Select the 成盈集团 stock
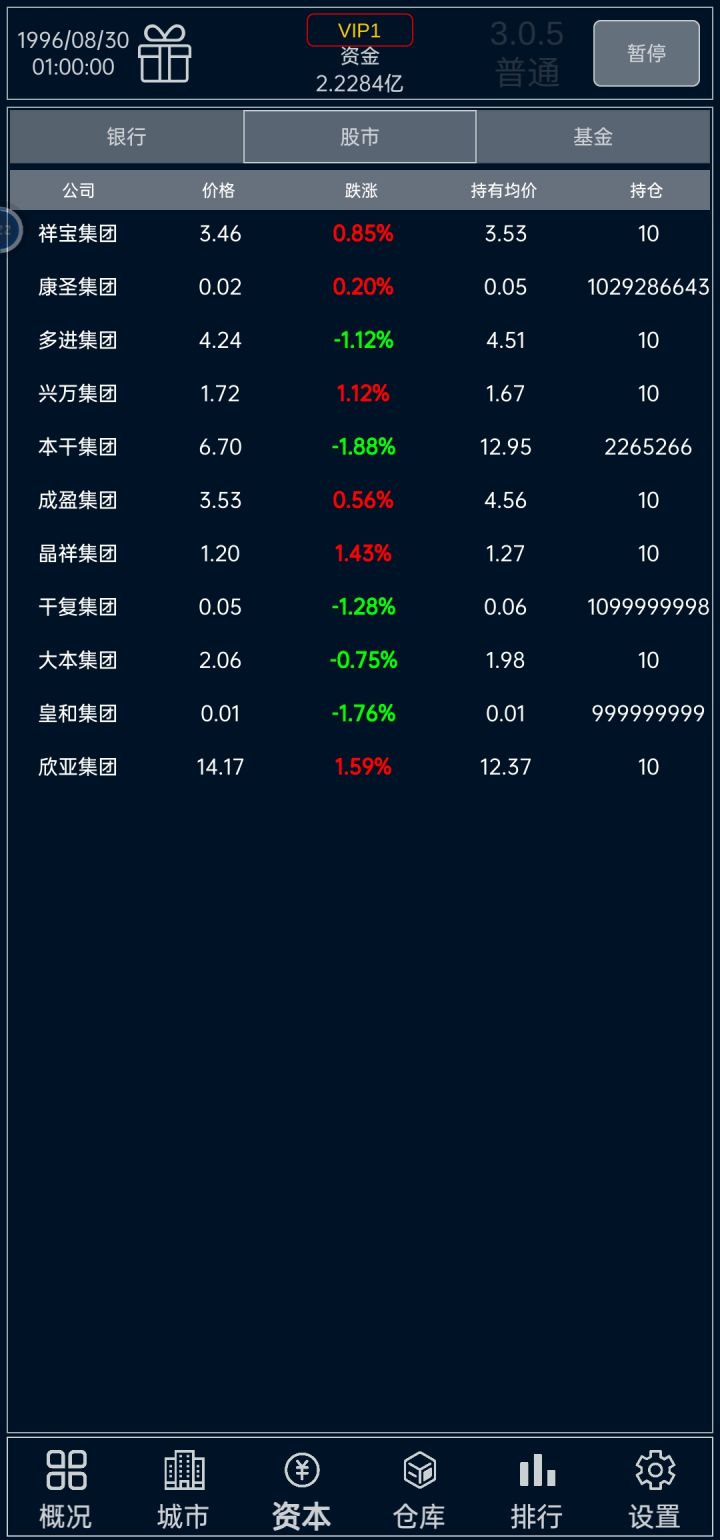 (360, 500)
